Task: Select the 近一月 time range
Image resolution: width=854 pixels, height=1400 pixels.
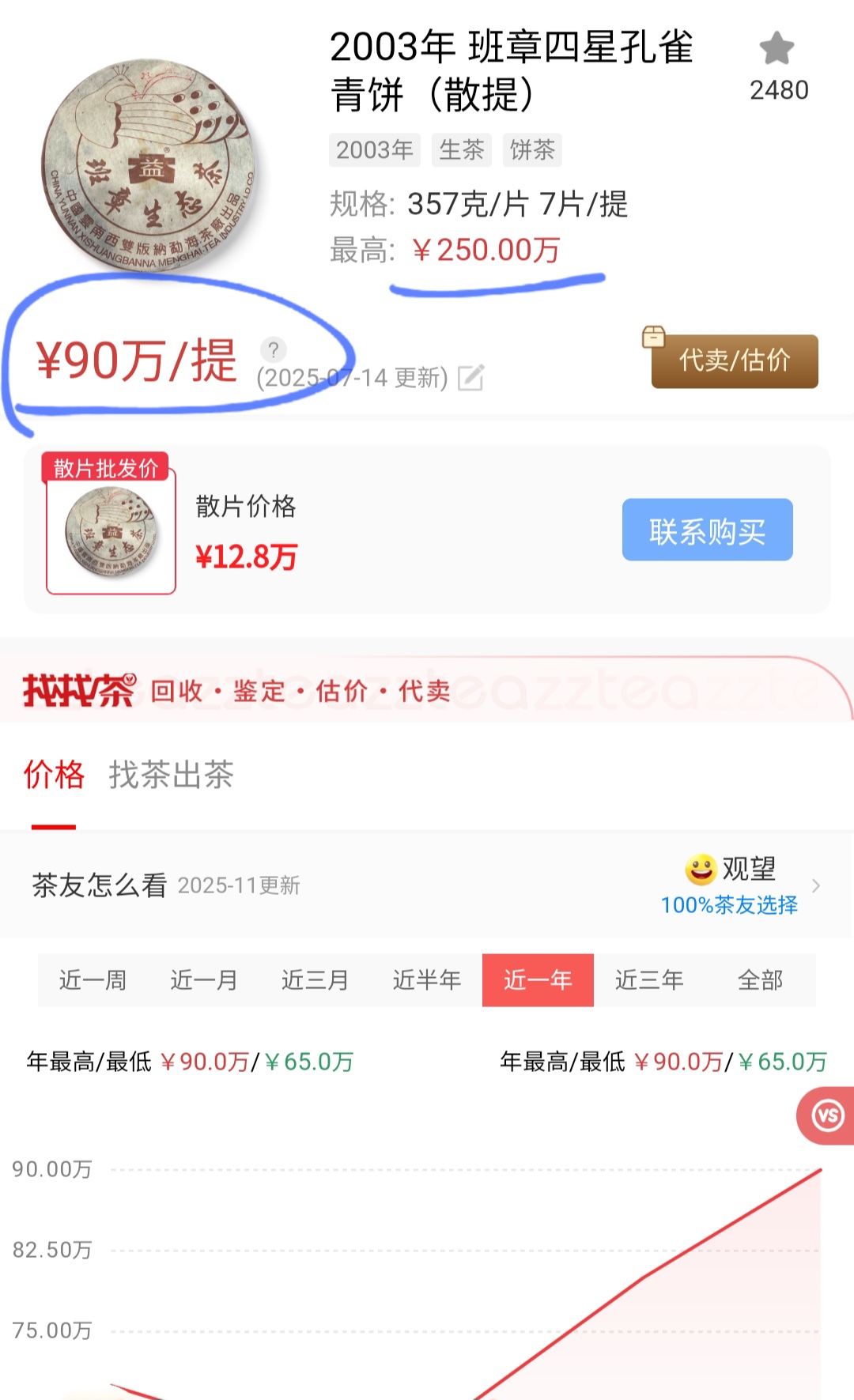Action: 204,980
